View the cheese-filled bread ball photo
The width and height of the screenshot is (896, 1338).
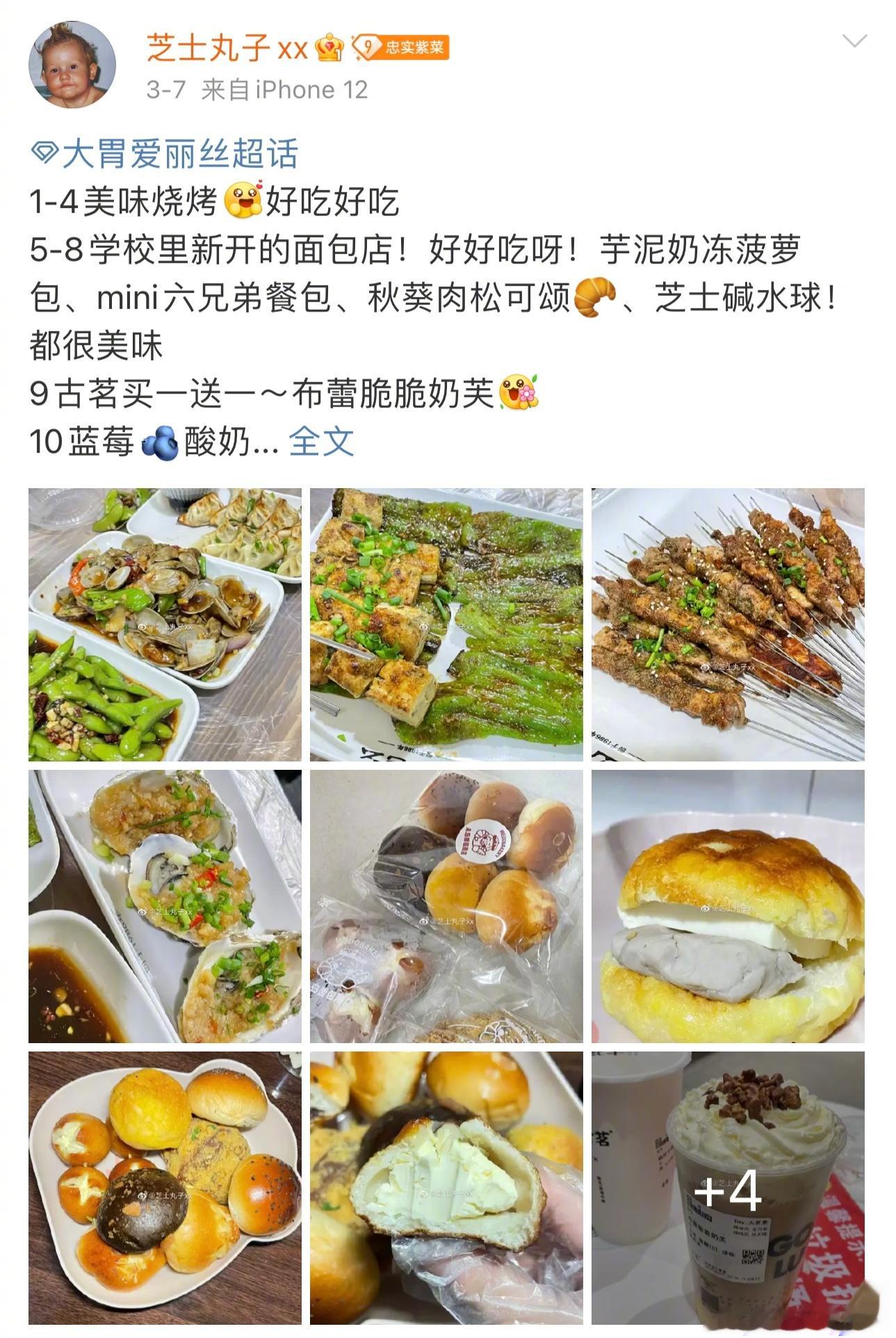point(446,1188)
